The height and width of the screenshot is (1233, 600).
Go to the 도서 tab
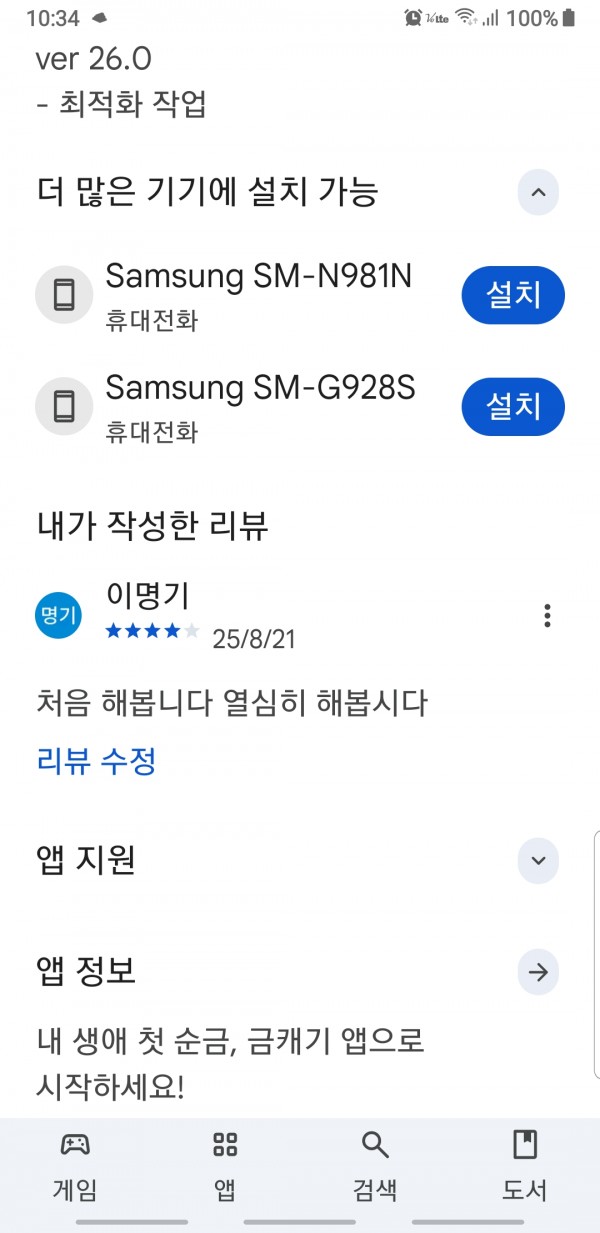click(x=525, y=1166)
